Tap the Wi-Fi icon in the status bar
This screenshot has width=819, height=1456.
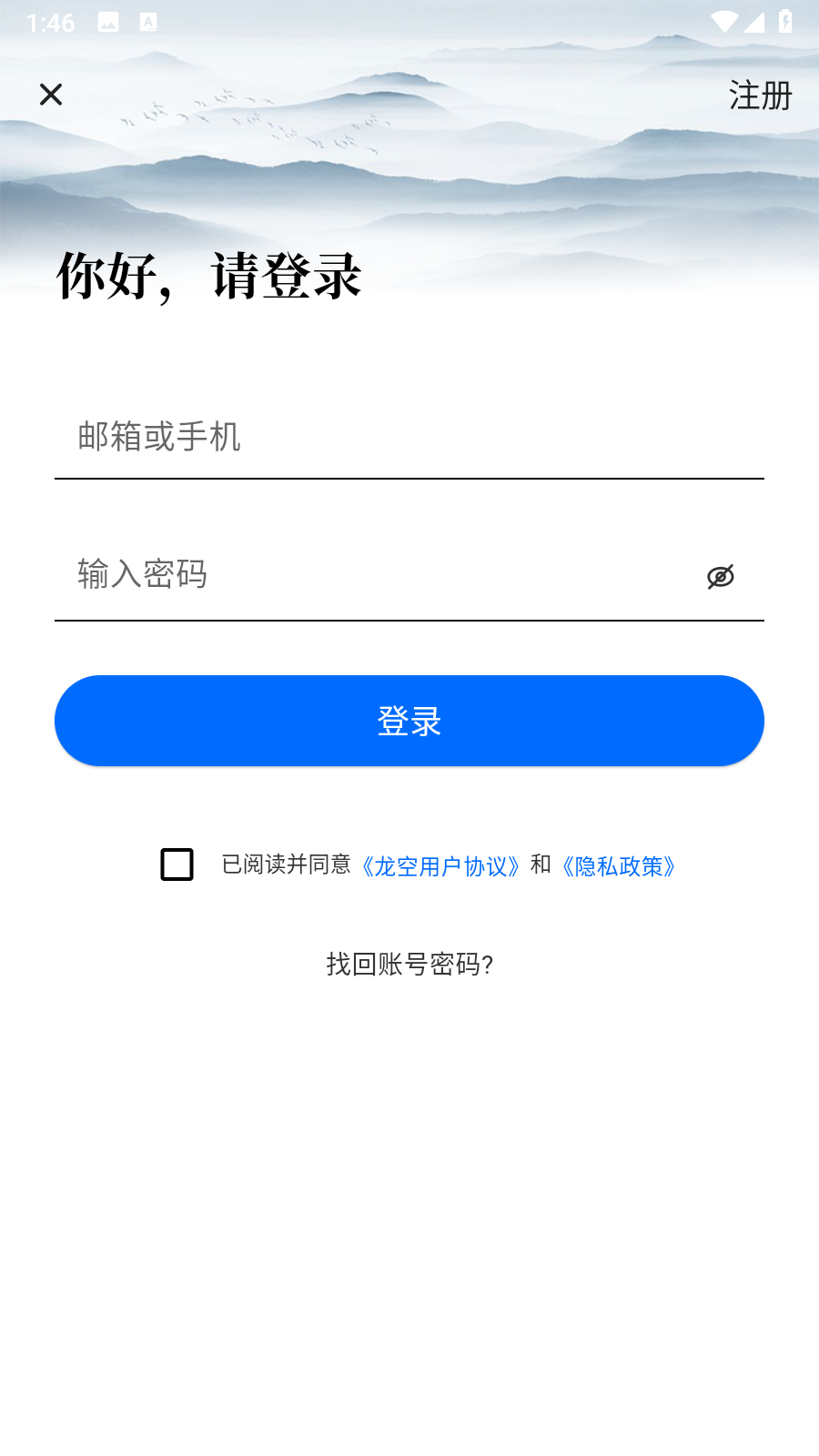tap(723, 23)
